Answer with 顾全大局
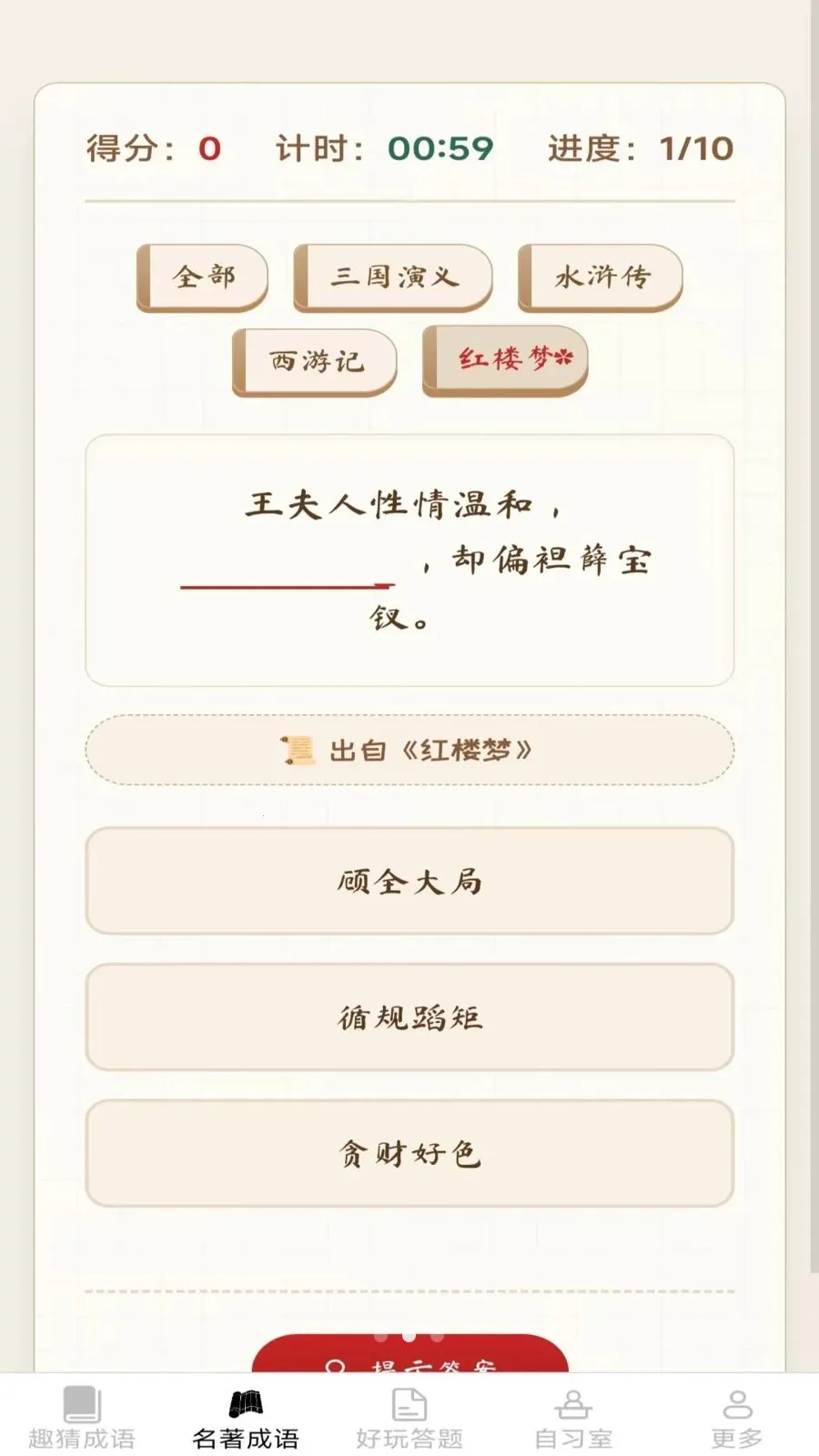This screenshot has height=1456, width=819. [x=409, y=881]
